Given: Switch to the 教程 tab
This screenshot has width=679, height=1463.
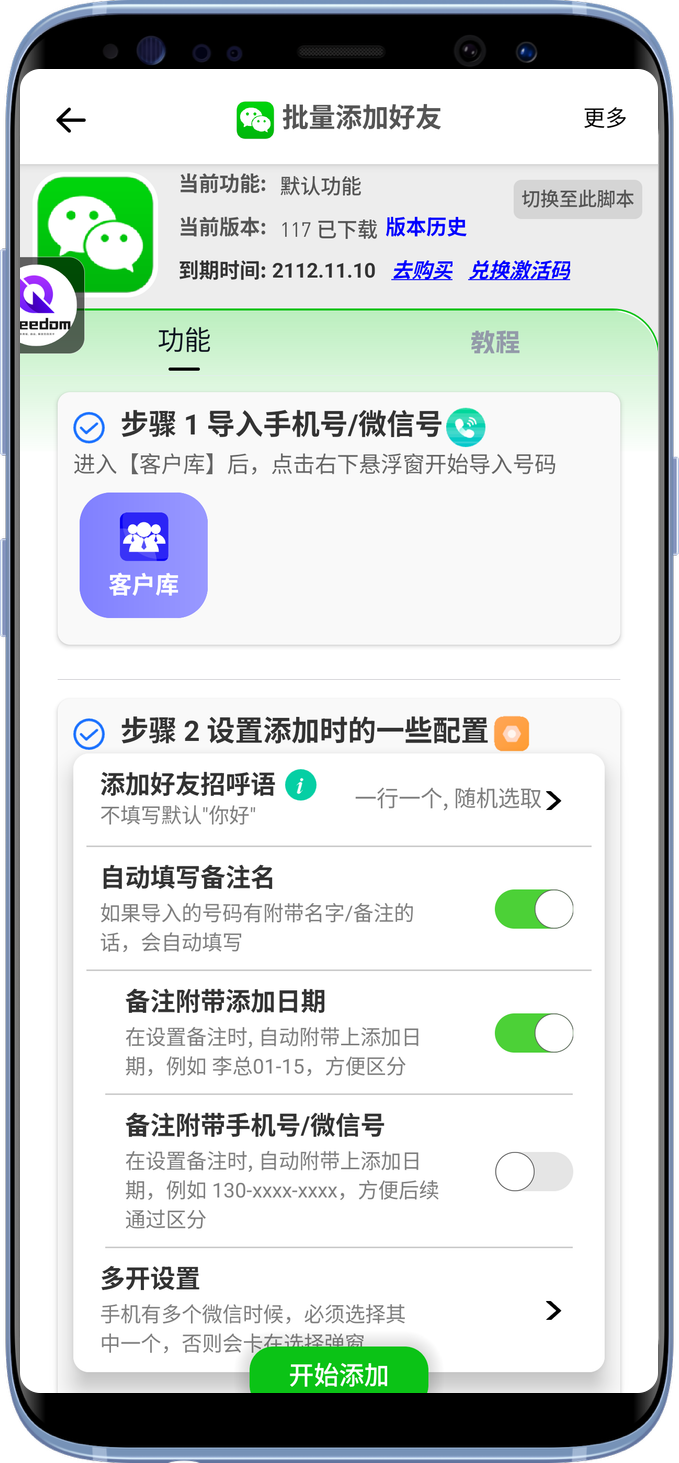Looking at the screenshot, I should coord(495,343).
